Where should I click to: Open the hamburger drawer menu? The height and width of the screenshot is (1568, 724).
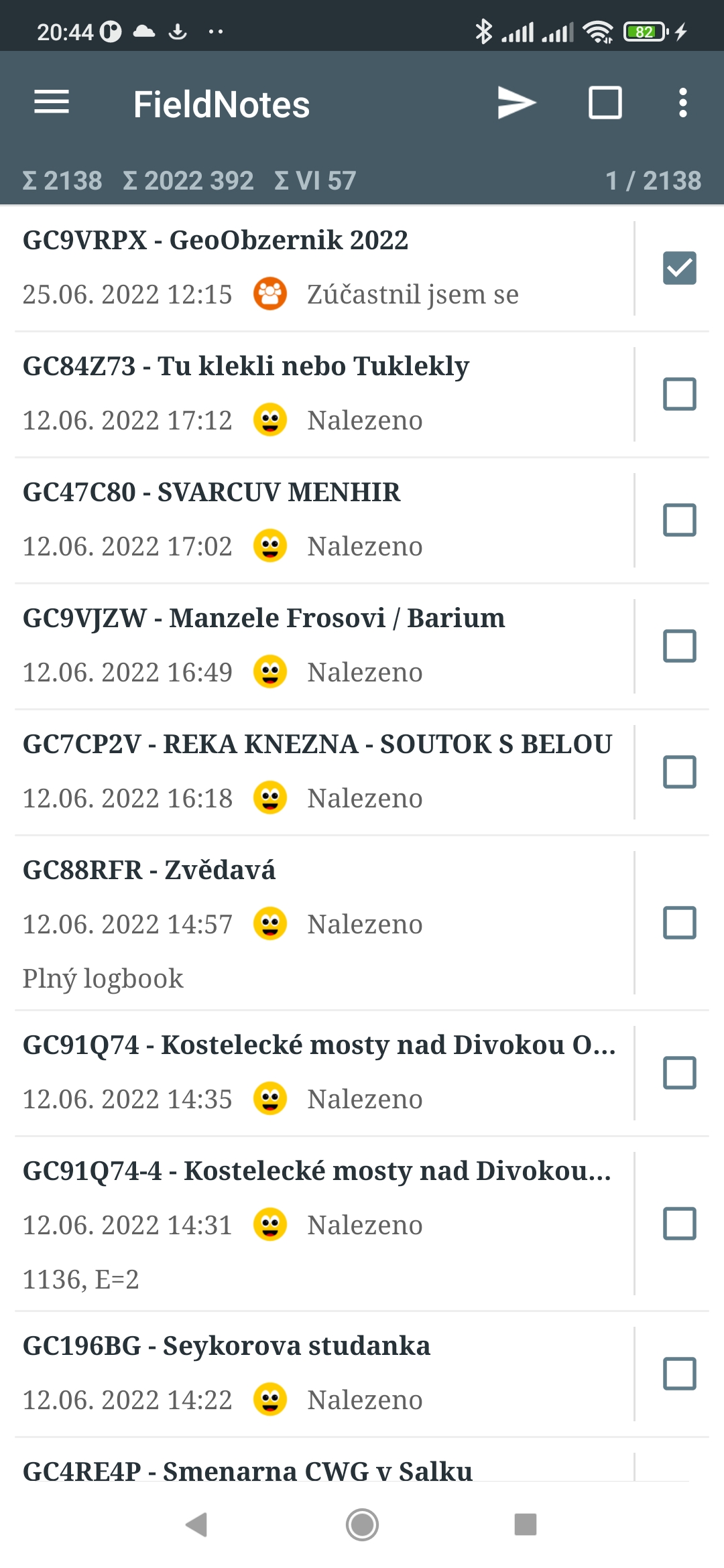click(x=52, y=103)
